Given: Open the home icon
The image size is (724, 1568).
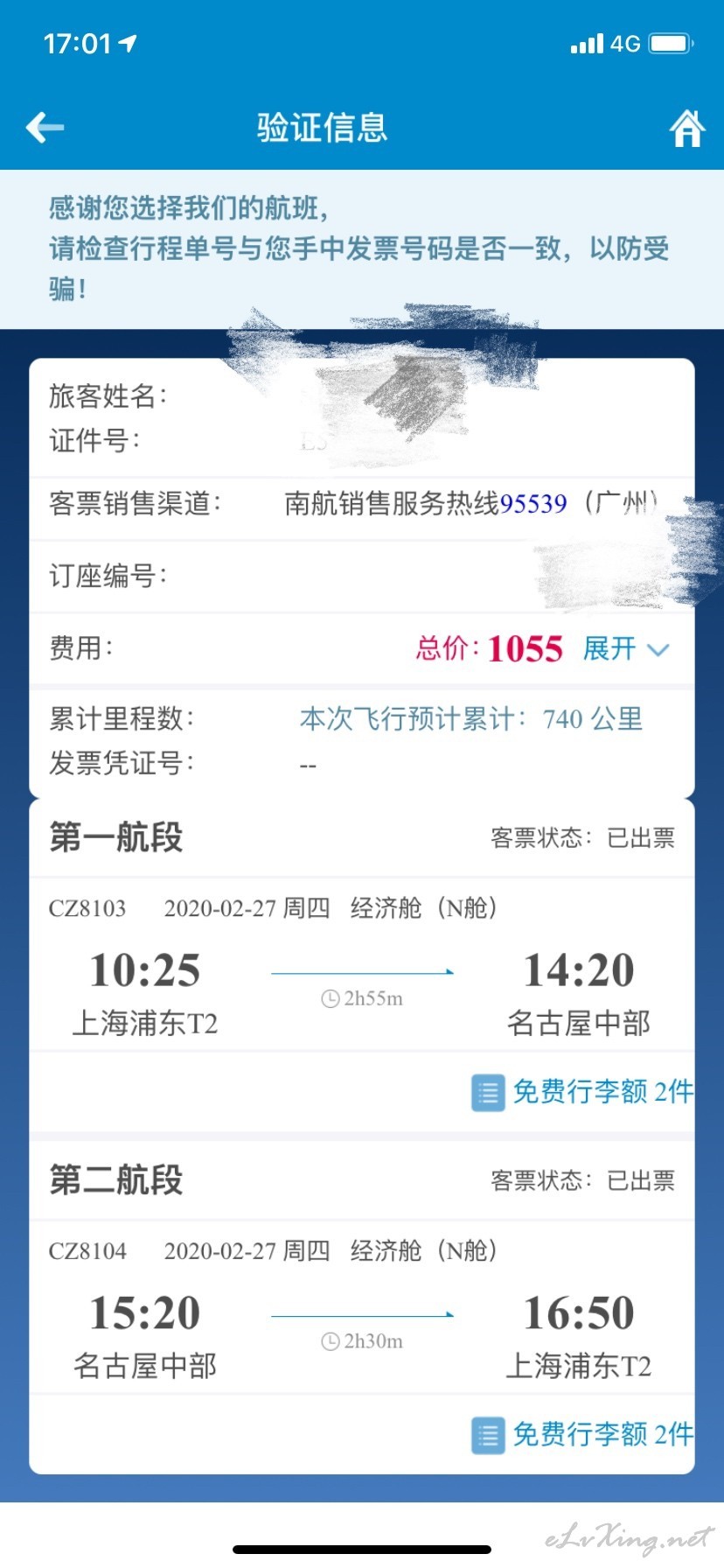Looking at the screenshot, I should click(687, 129).
